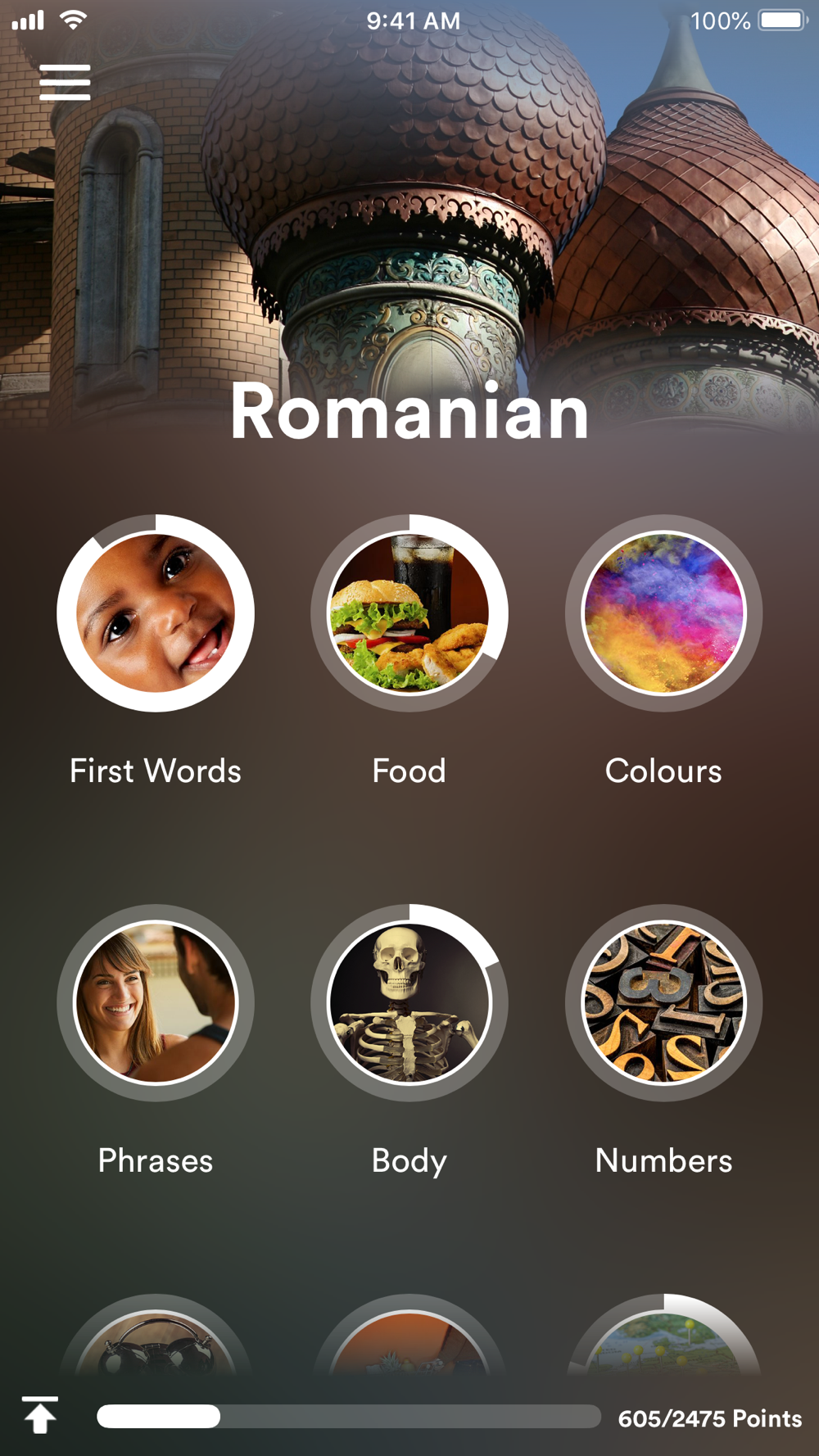The width and height of the screenshot is (819, 1456).
Task: Select the Food category
Action: pyautogui.click(x=409, y=613)
